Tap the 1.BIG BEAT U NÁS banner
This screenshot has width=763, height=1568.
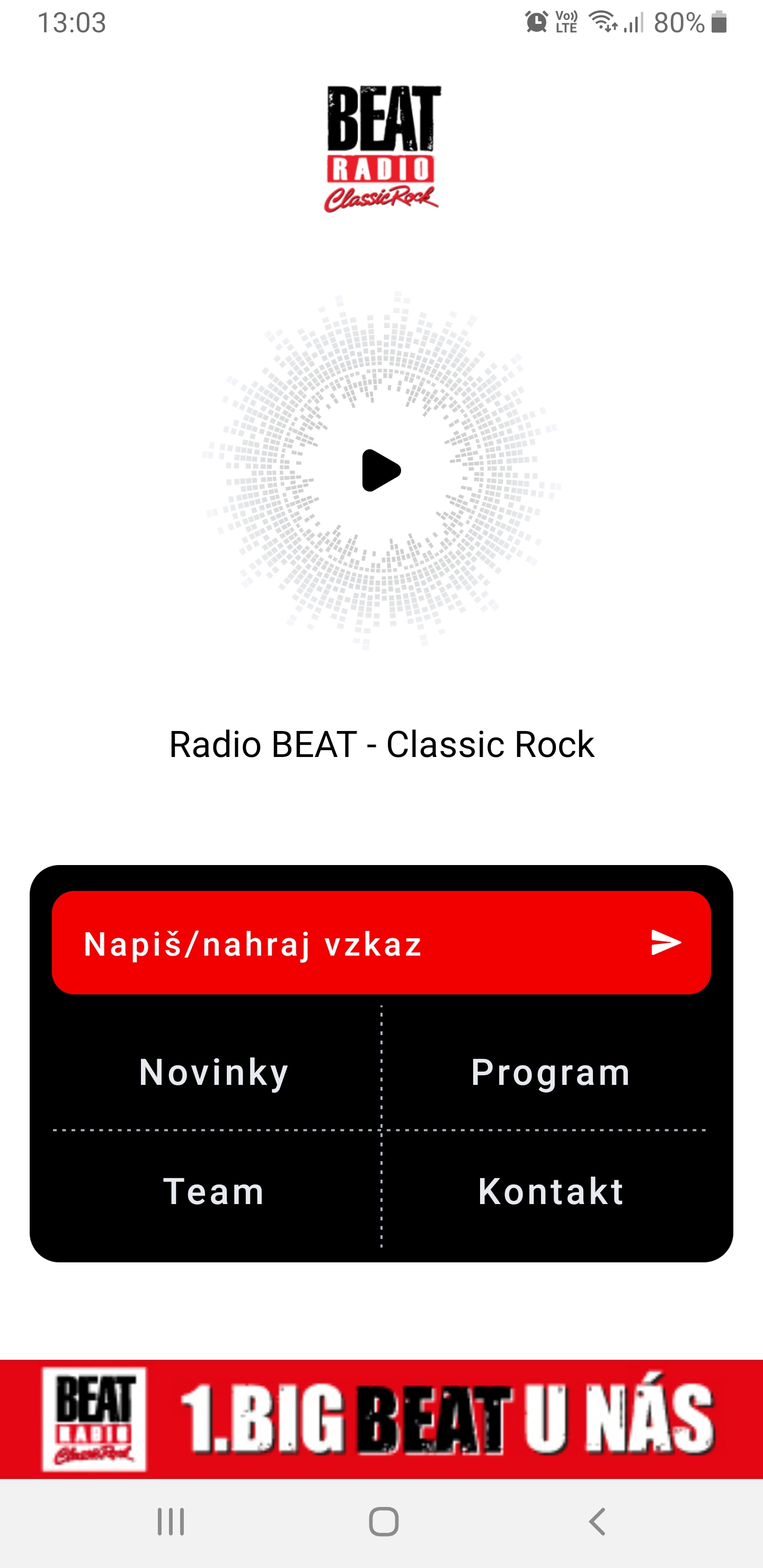click(381, 1419)
